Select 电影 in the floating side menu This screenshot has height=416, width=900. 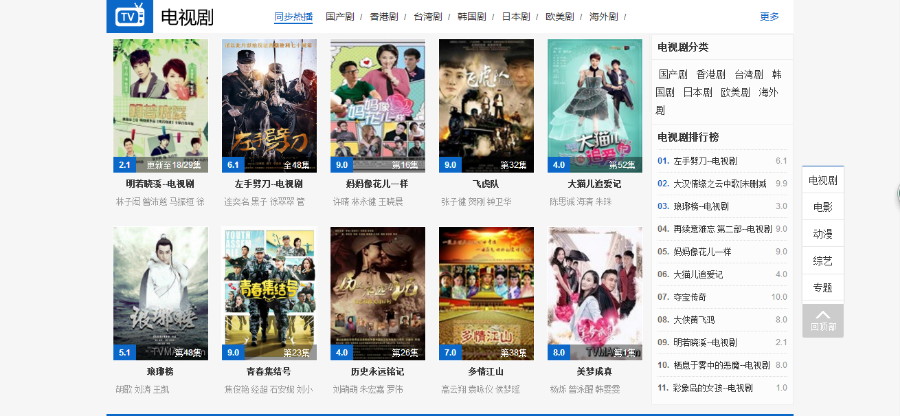822,207
